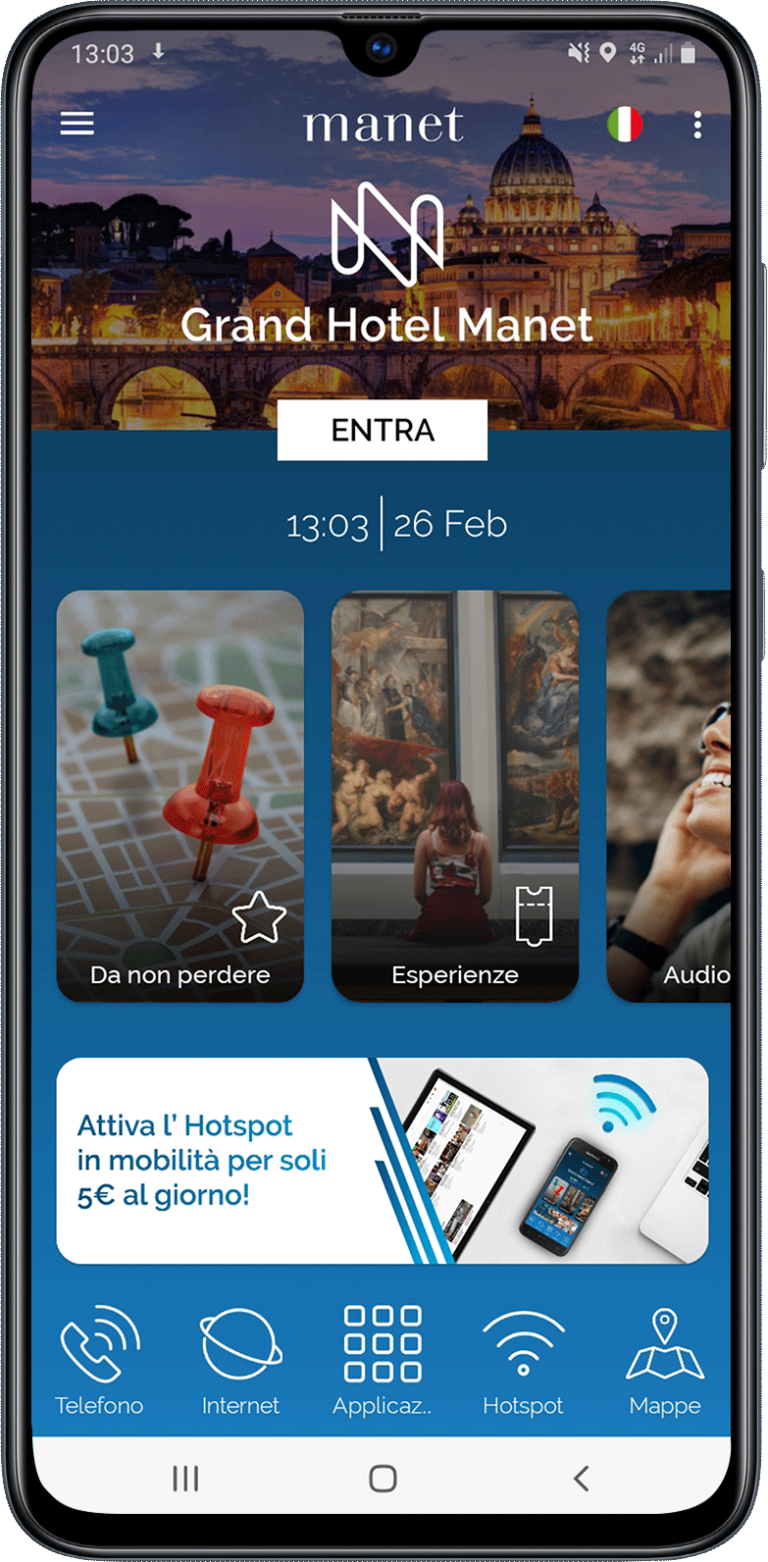Open the Audio card
The height and width of the screenshot is (1562, 768).
tap(670, 795)
